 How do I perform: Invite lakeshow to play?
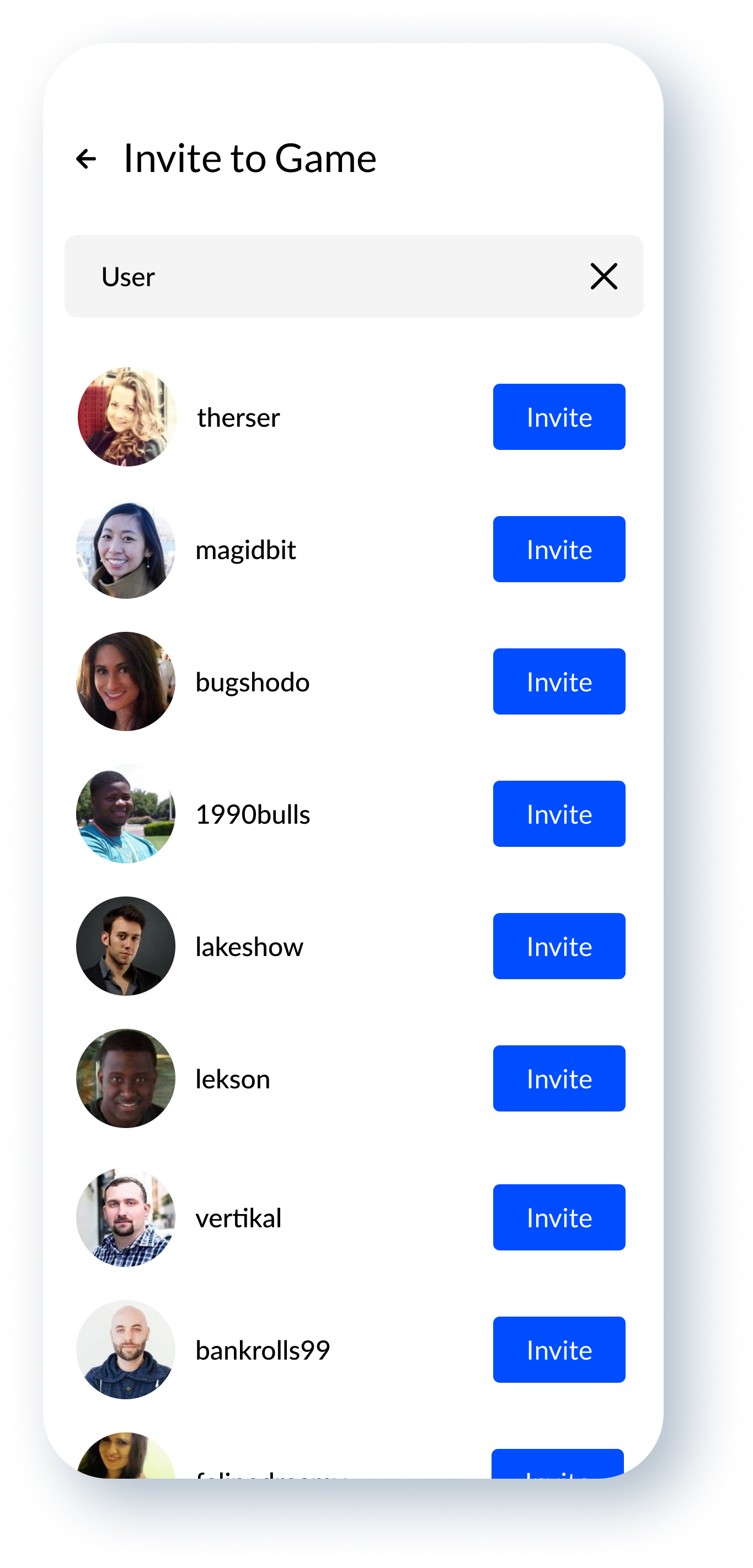559,946
